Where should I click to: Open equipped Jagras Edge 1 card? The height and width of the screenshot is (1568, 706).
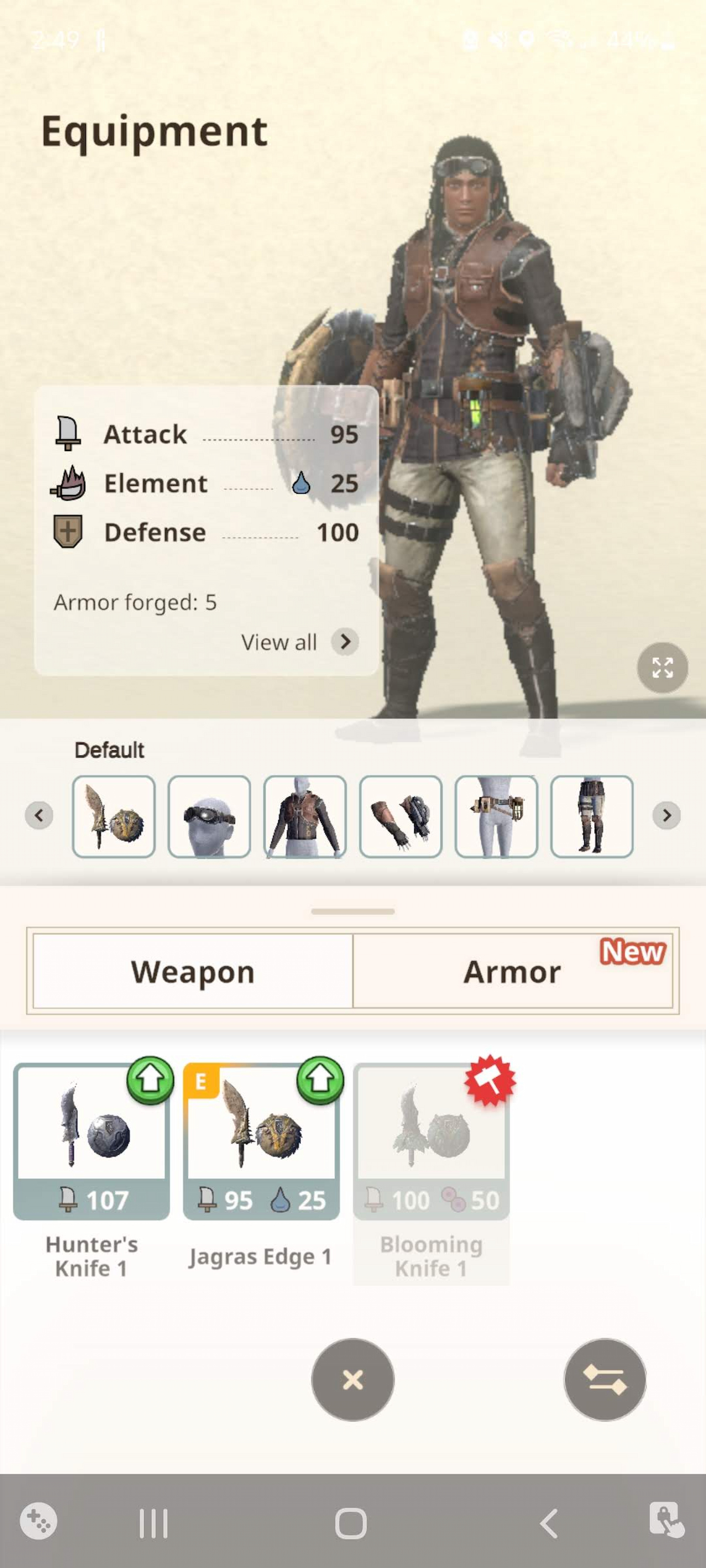(x=261, y=1141)
